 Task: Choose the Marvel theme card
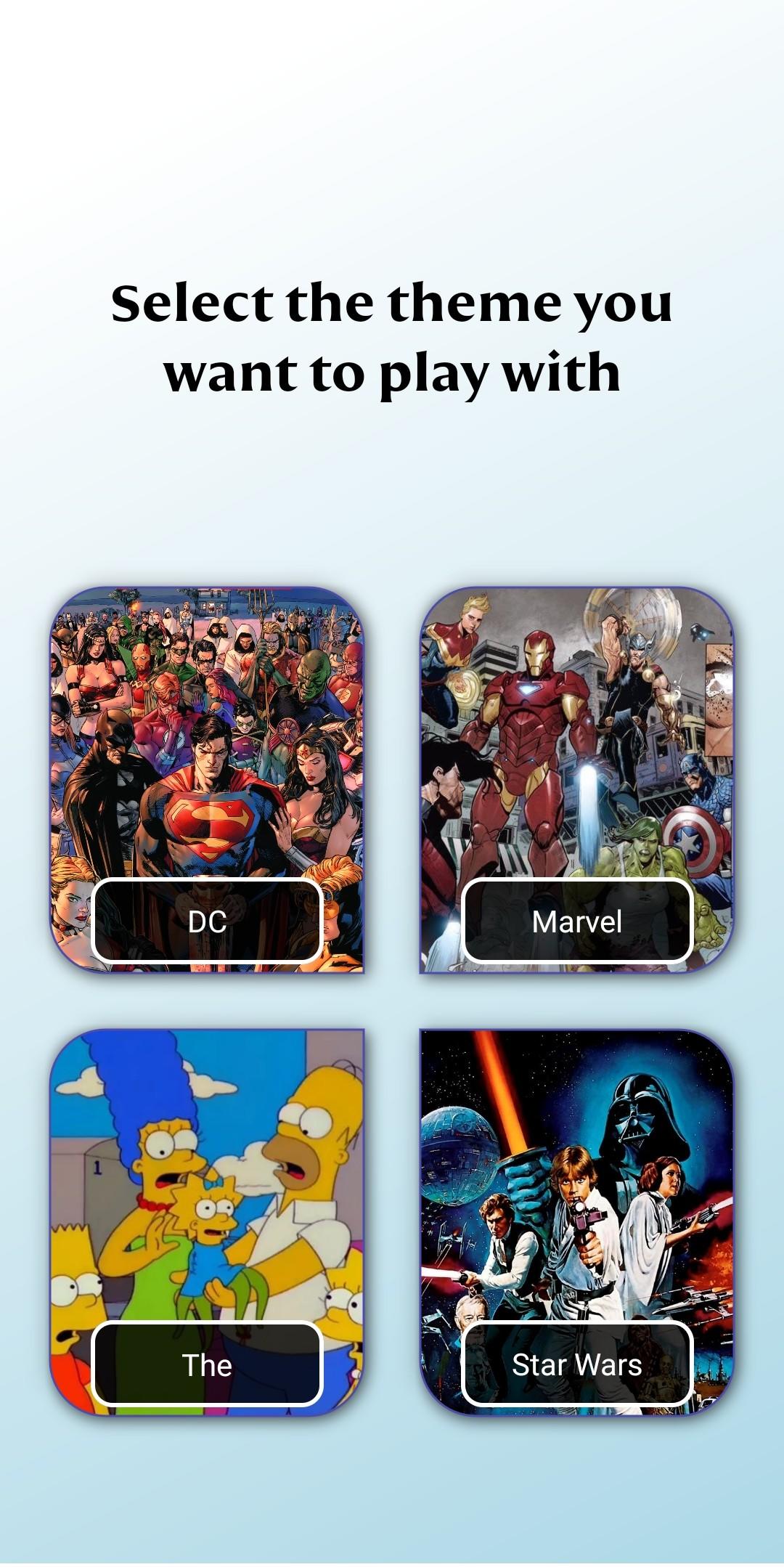577,779
